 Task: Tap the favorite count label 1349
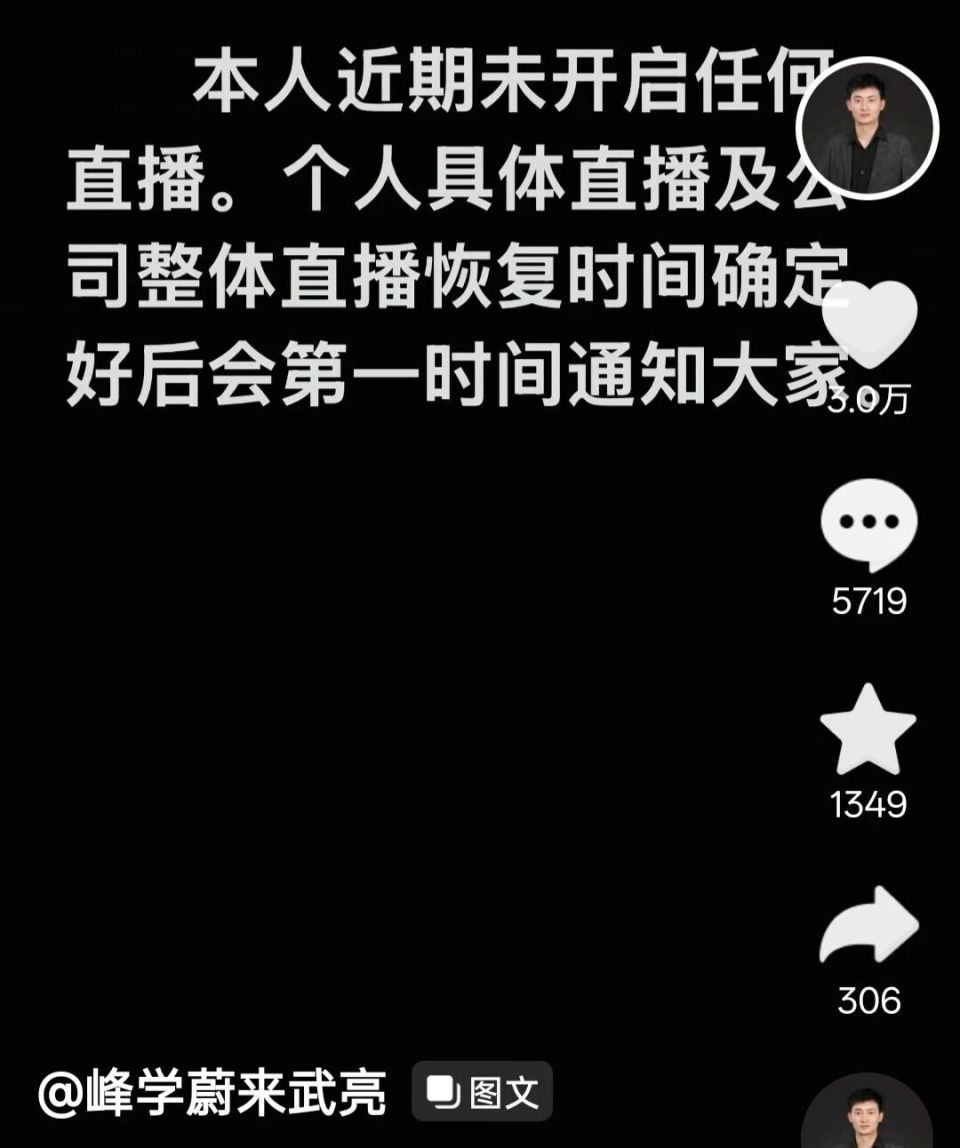[867, 801]
